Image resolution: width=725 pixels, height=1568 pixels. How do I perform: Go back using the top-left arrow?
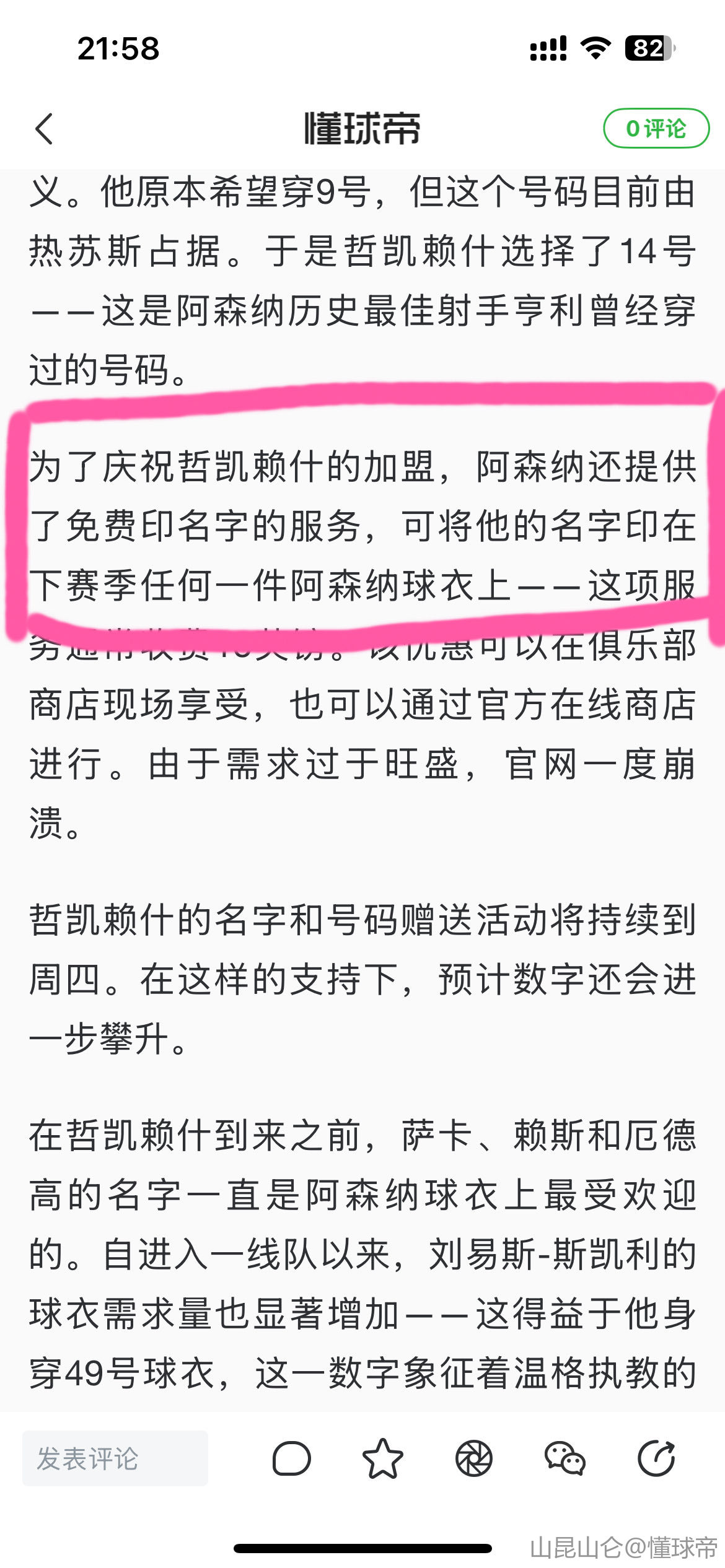pyautogui.click(x=45, y=129)
